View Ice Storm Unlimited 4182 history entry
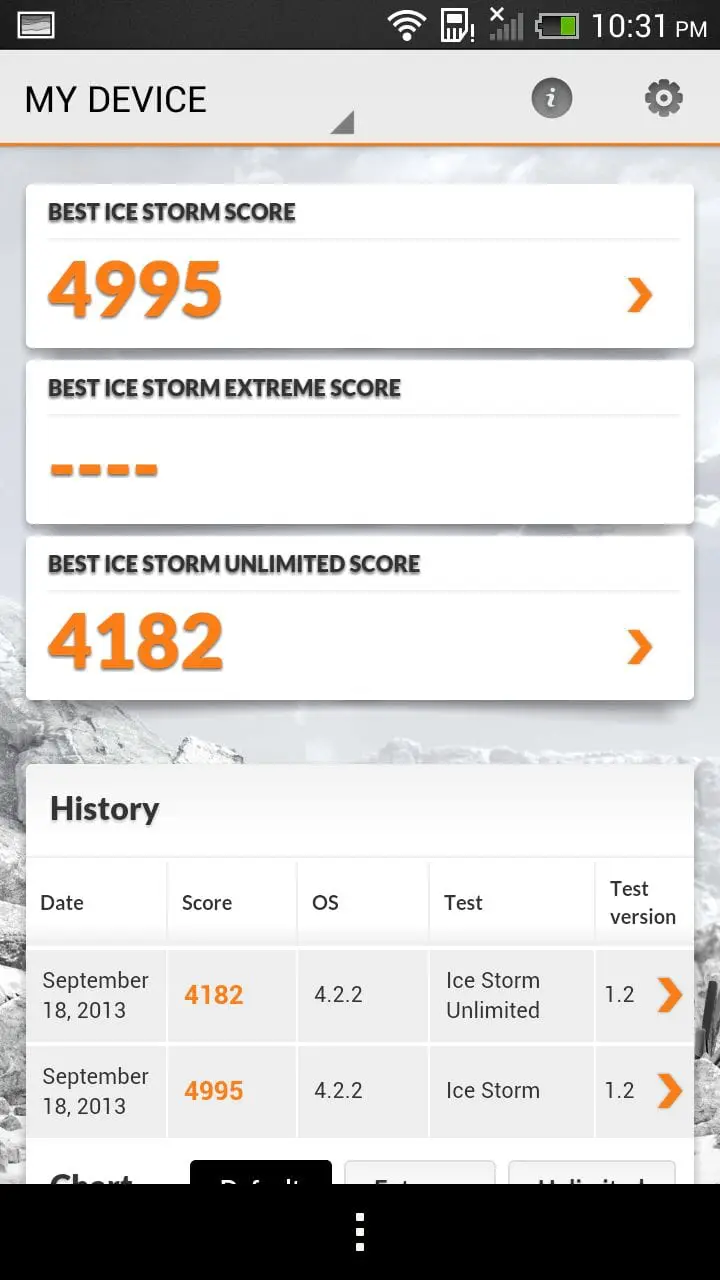This screenshot has width=720, height=1280. (360, 995)
